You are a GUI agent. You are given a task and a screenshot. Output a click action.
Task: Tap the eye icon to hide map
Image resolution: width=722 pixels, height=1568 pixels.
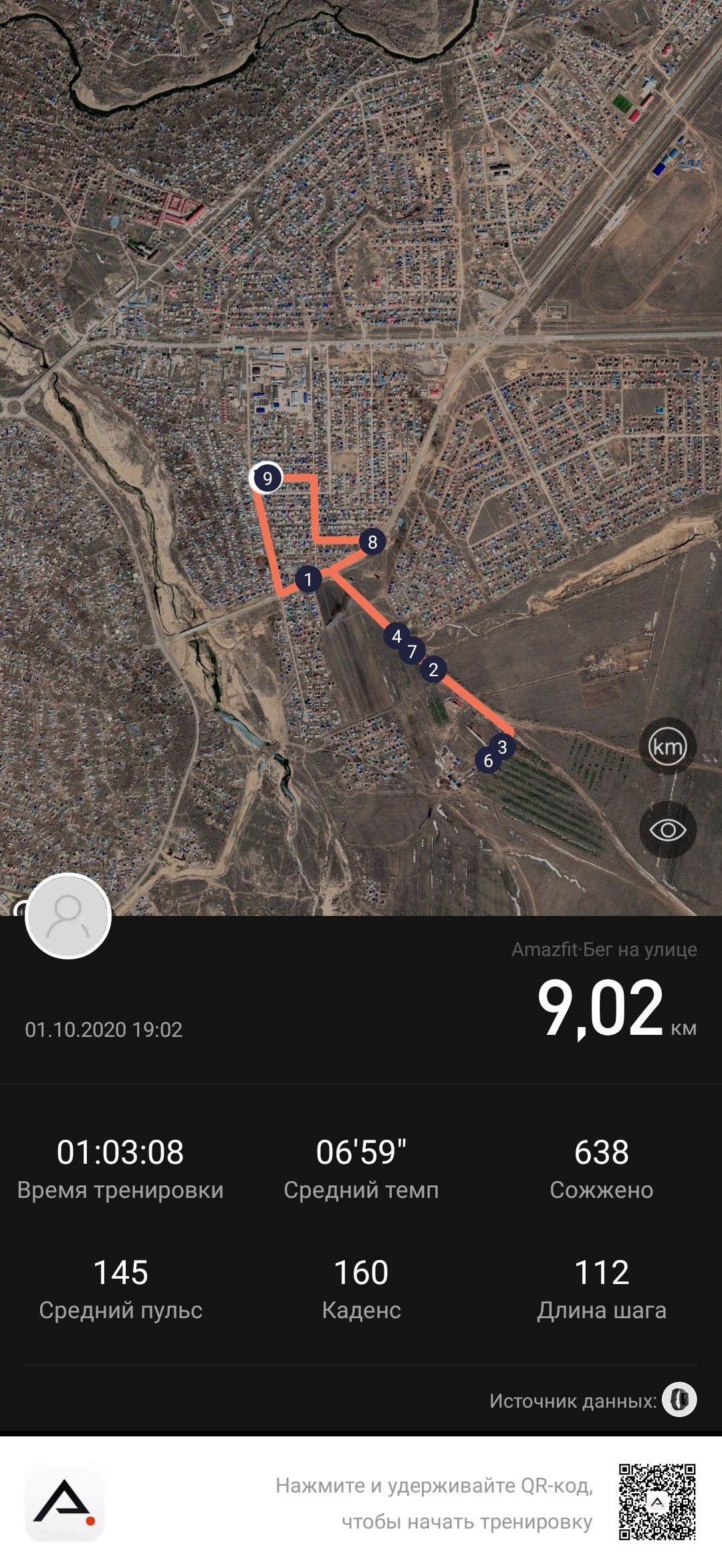click(x=667, y=830)
